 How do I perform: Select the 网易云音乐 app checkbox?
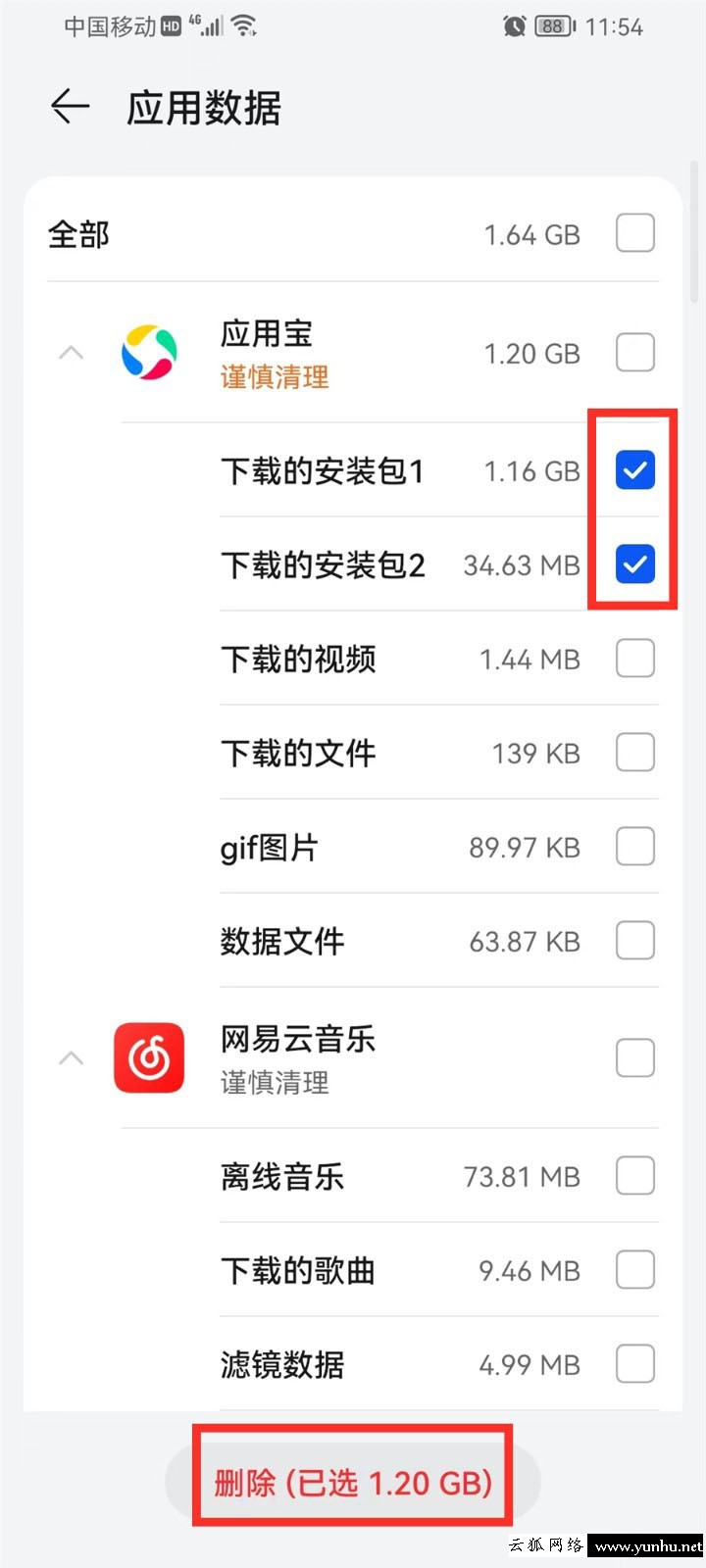(635, 1058)
